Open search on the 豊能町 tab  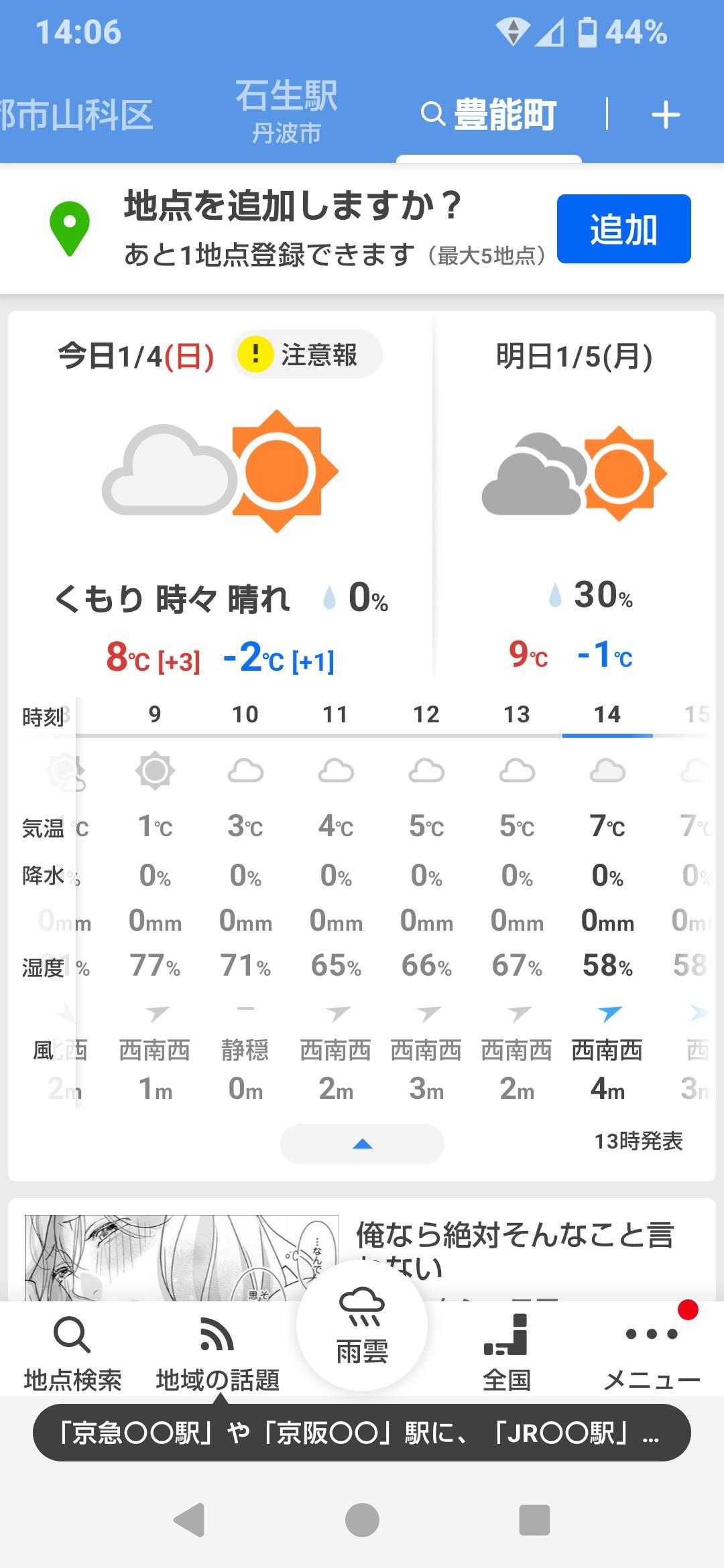(x=489, y=115)
